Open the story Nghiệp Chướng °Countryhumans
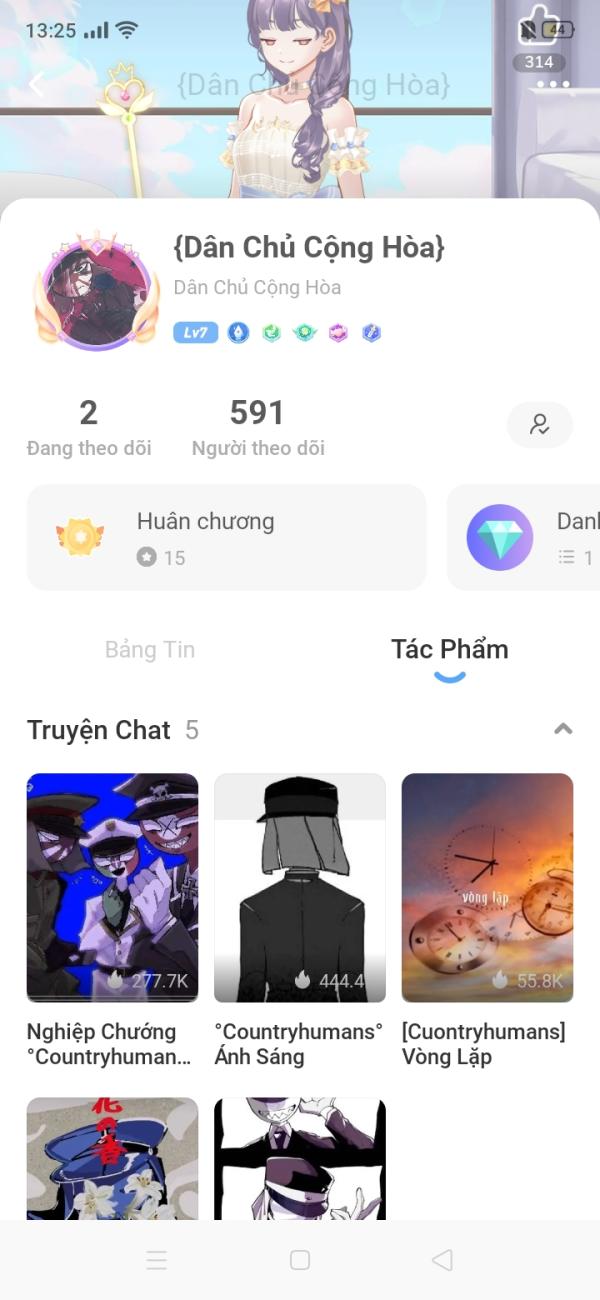The width and height of the screenshot is (600, 1300). tap(112, 887)
